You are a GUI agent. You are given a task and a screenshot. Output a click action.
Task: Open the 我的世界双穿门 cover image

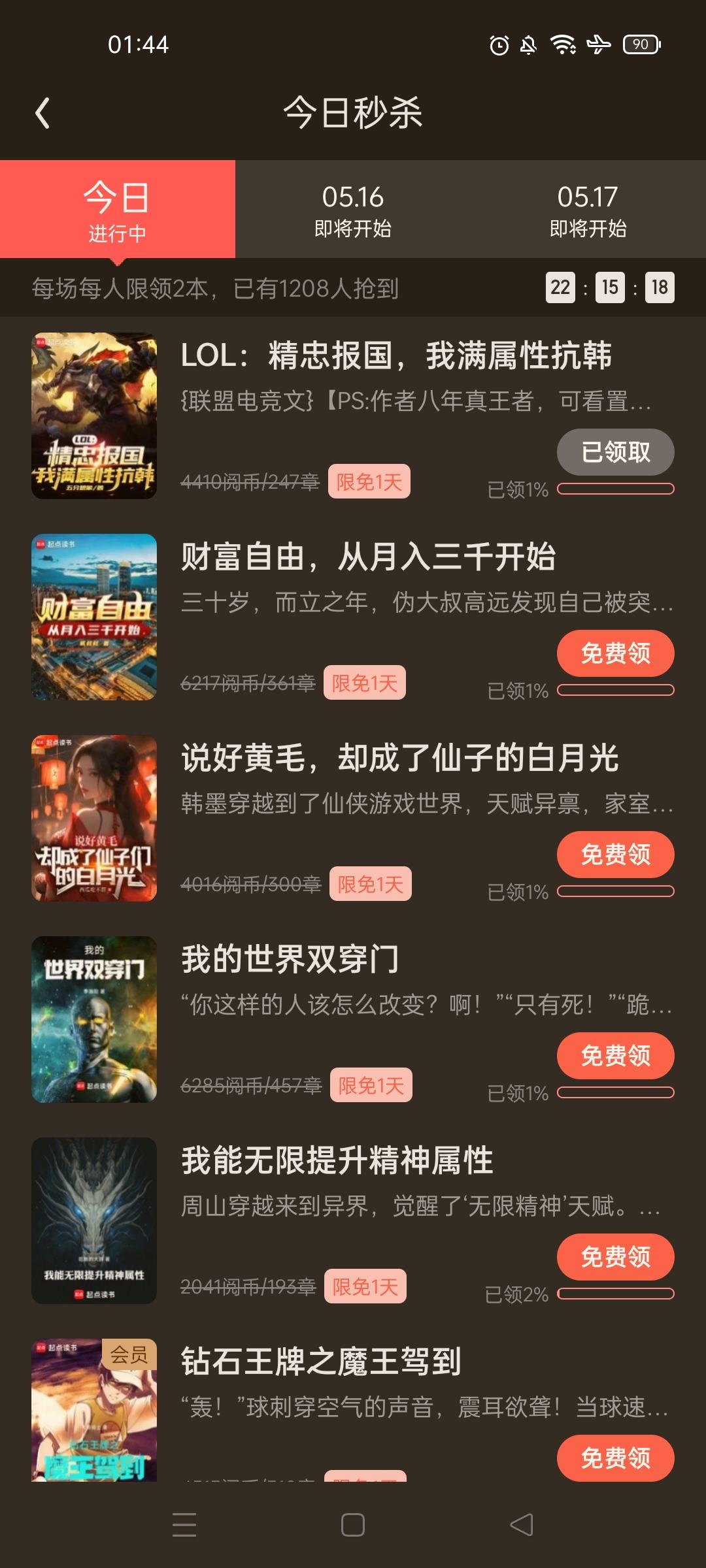[94, 1020]
